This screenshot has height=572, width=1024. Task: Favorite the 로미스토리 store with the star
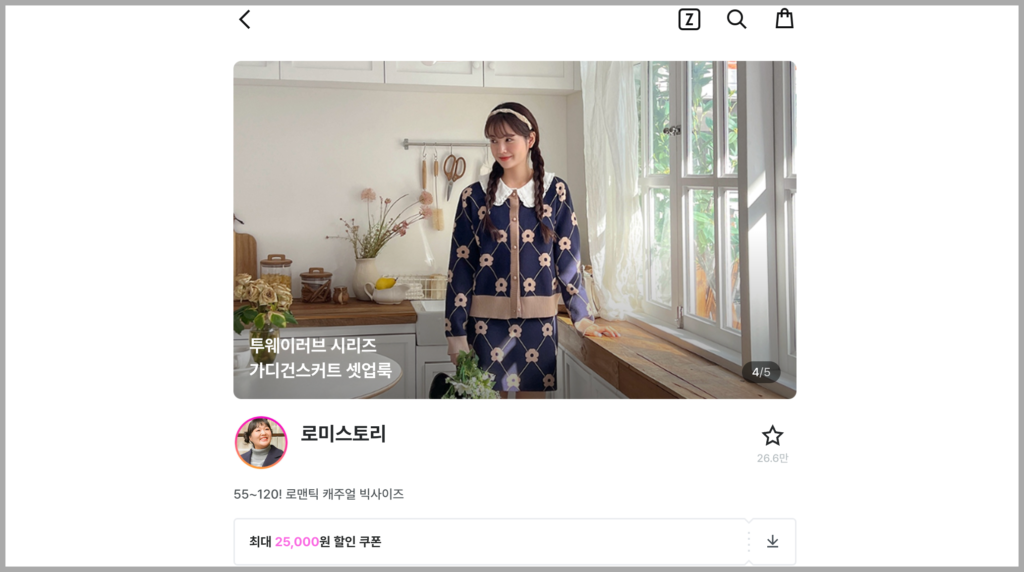click(772, 436)
